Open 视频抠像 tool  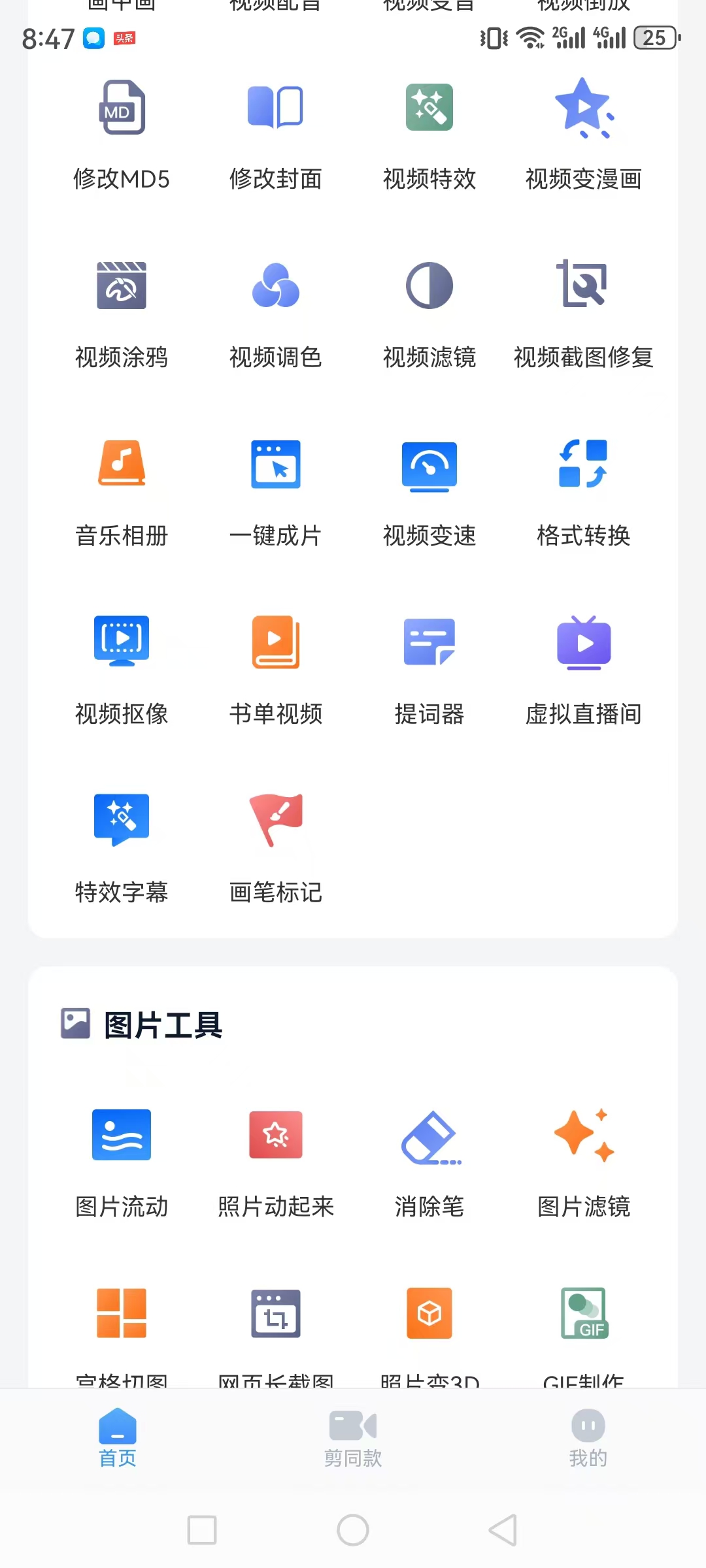point(122,671)
